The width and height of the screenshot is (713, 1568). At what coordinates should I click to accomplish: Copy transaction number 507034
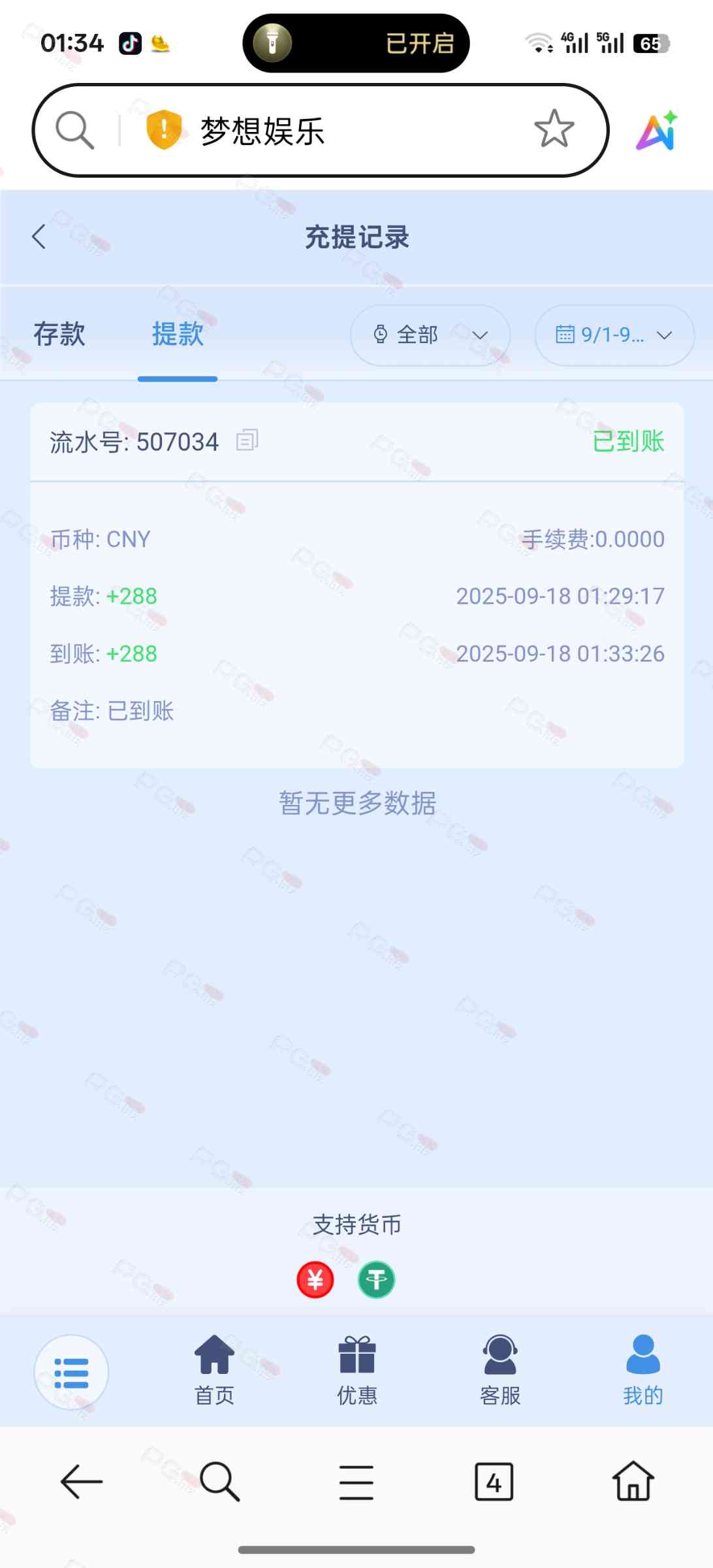click(247, 441)
